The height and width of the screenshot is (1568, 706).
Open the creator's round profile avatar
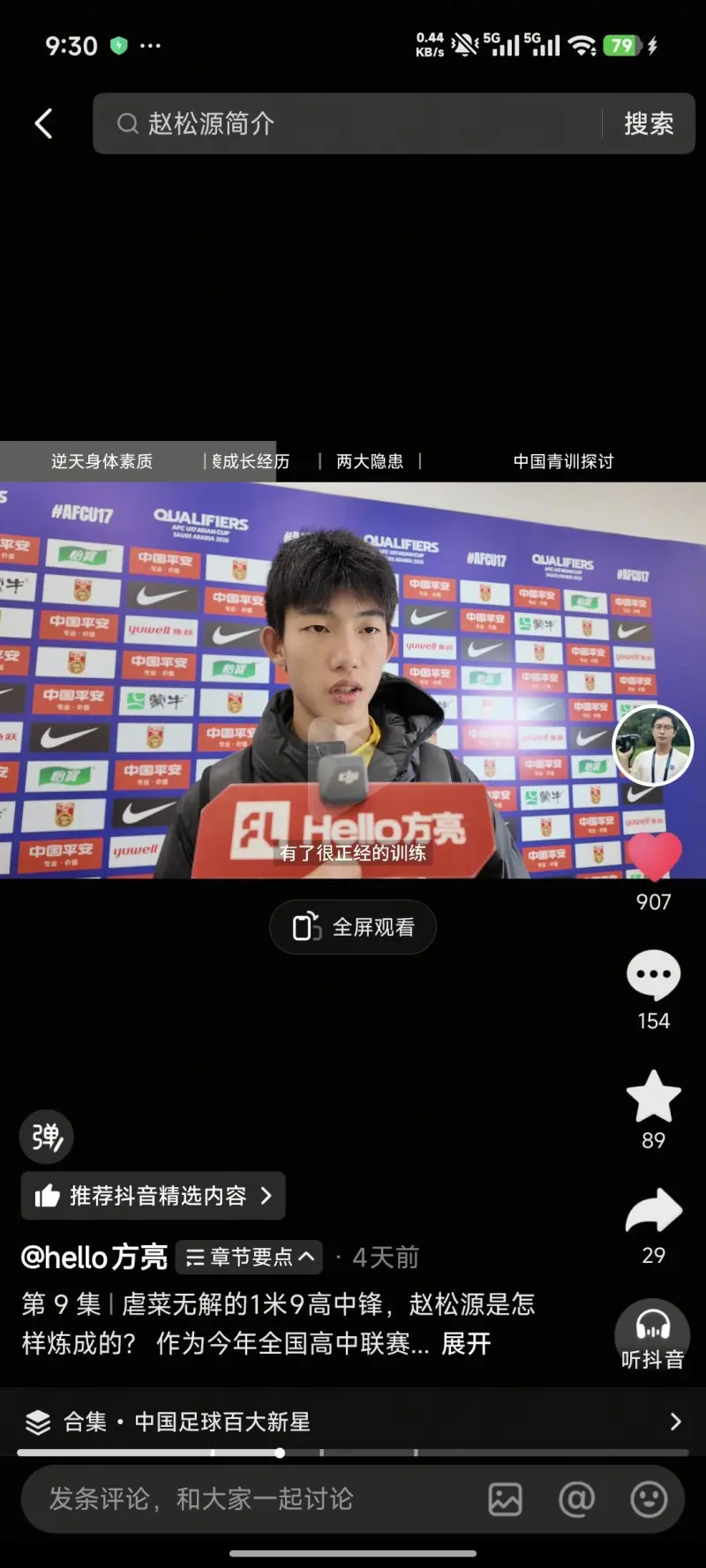[653, 746]
